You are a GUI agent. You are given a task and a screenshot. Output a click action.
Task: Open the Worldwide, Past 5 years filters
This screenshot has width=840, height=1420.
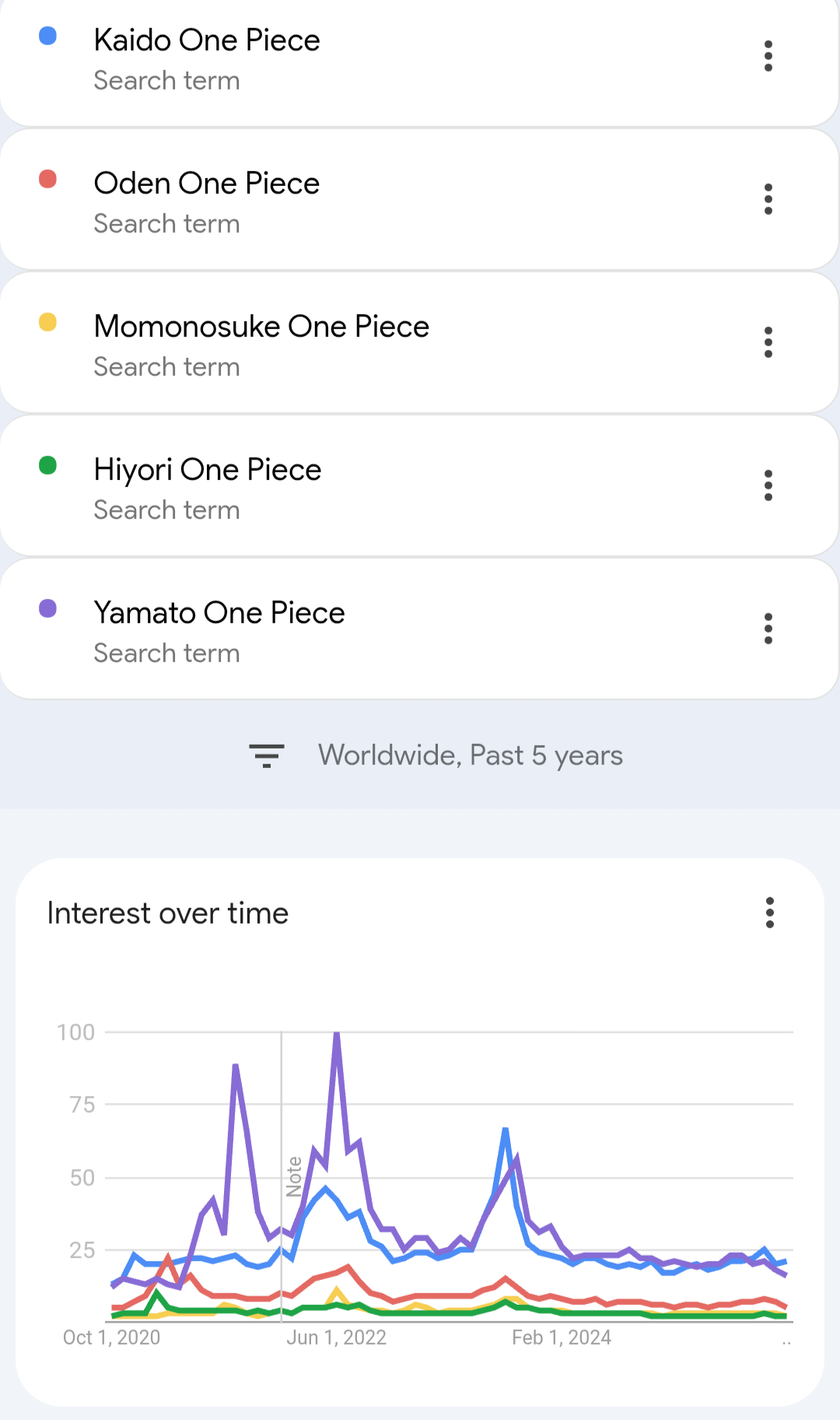click(436, 756)
